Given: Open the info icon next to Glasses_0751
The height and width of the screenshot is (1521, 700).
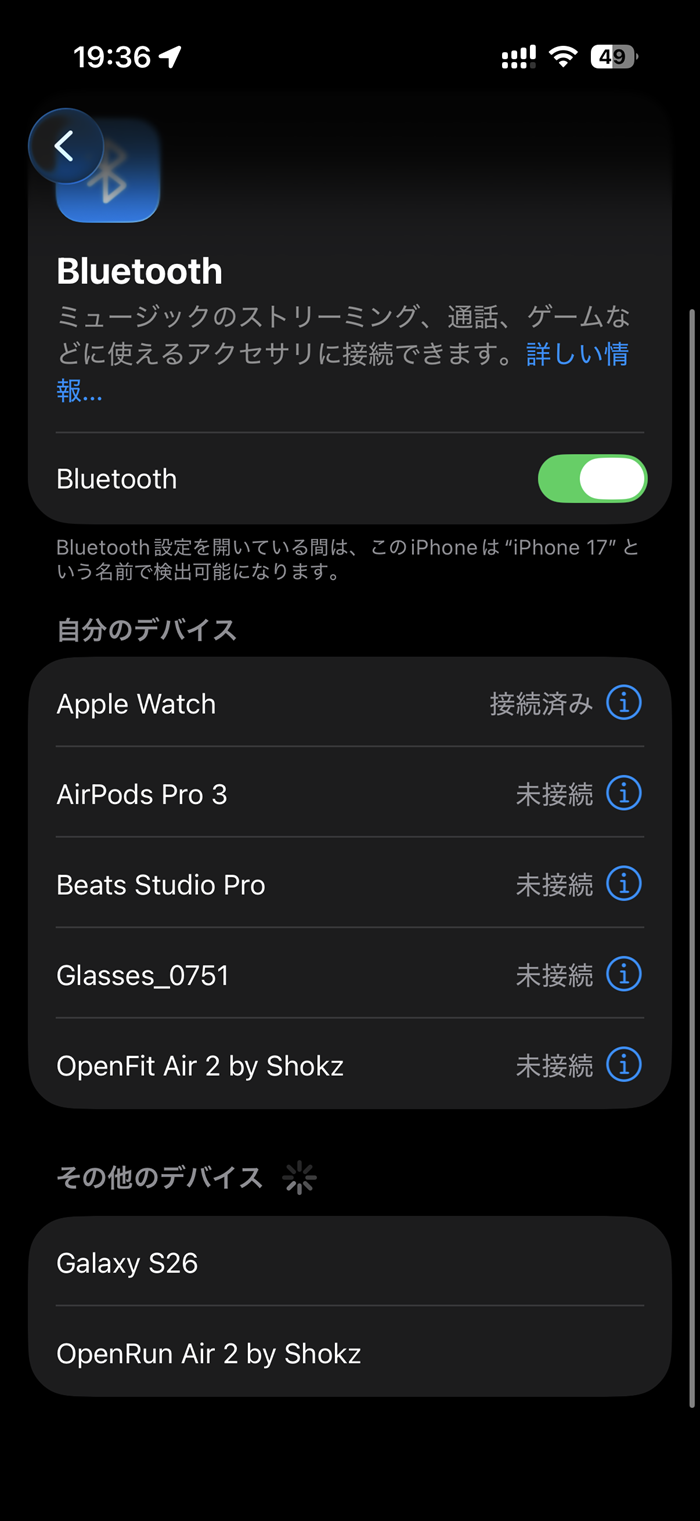Looking at the screenshot, I should (624, 974).
